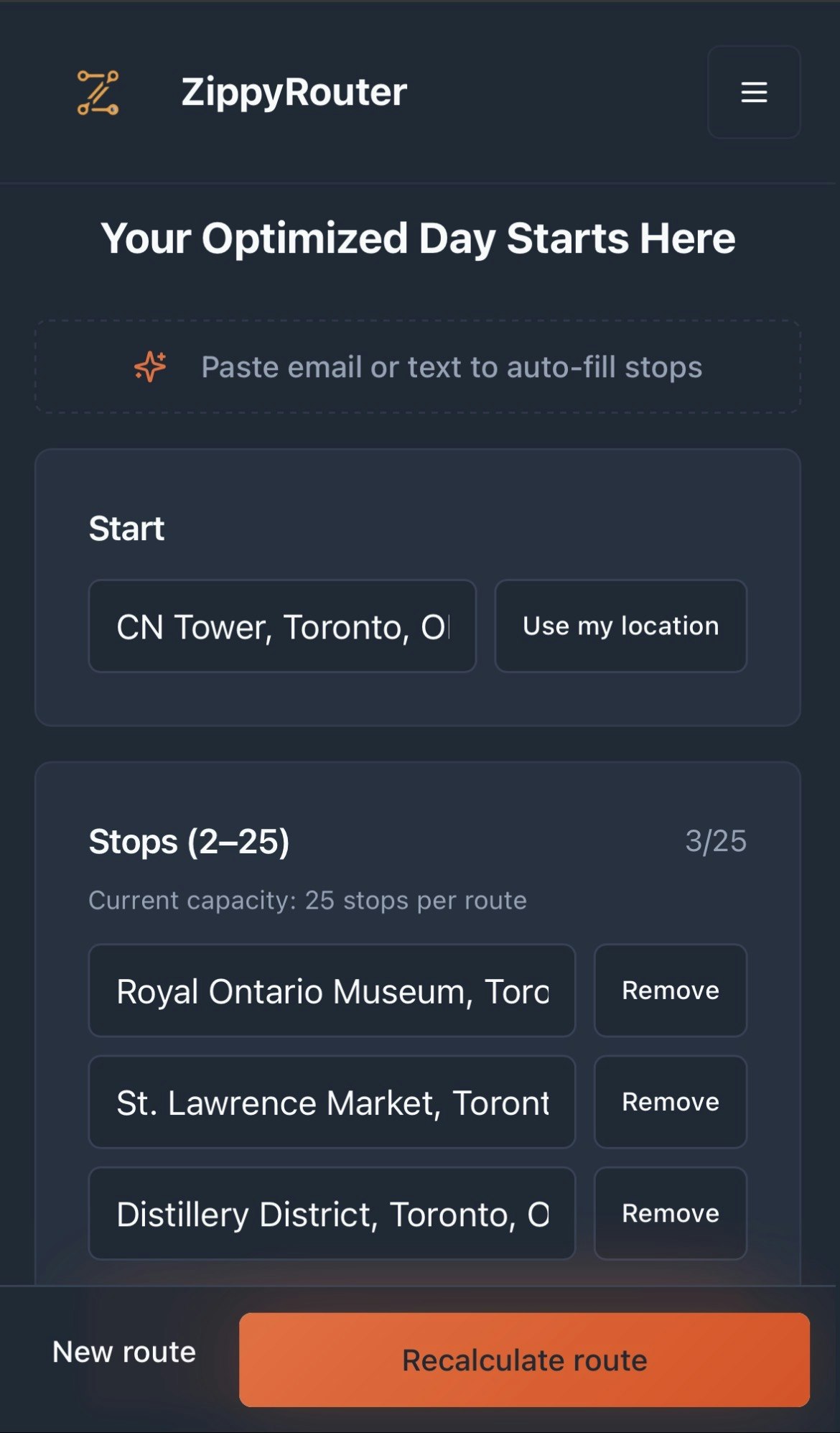Edit the St. Lawrence Market stop address

tap(332, 1102)
